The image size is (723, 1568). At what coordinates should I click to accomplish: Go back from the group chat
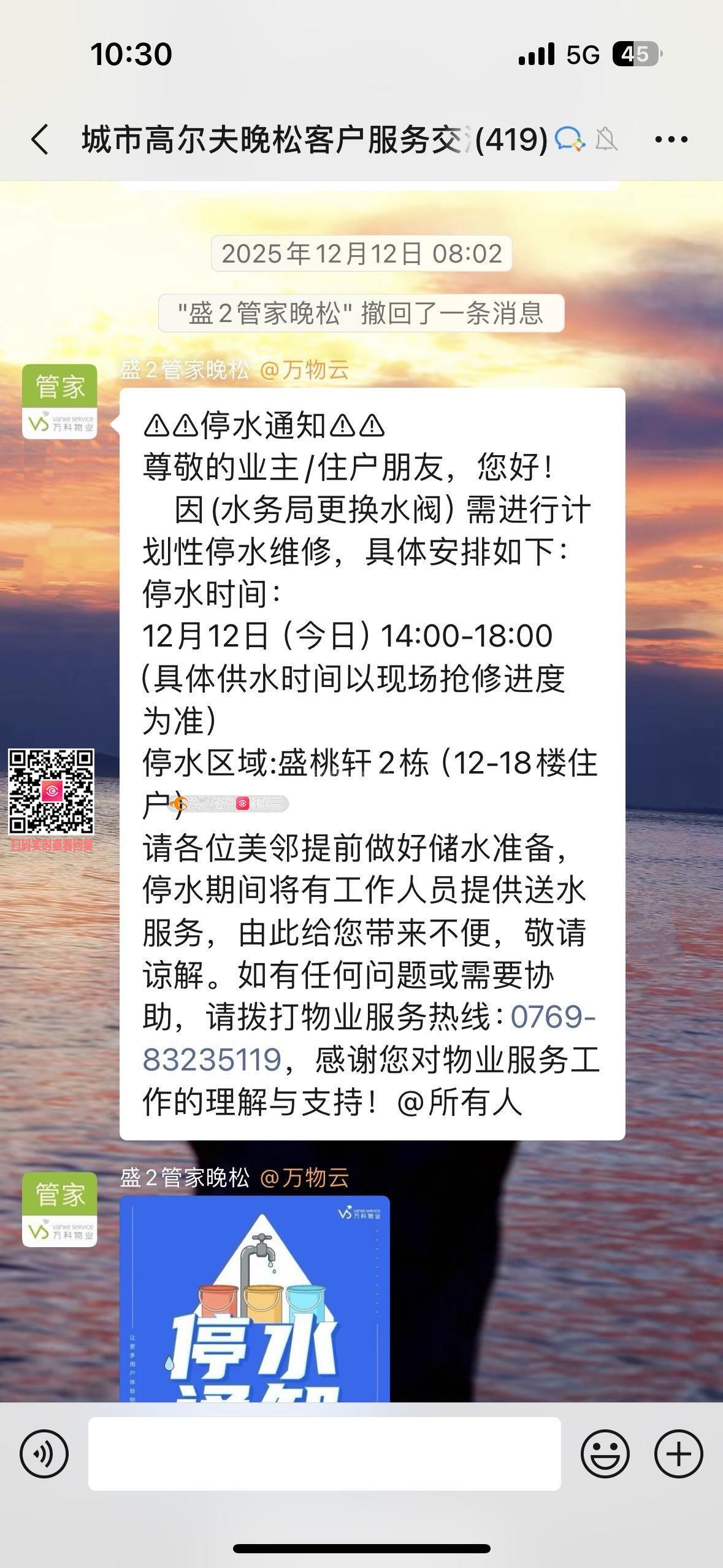40,139
